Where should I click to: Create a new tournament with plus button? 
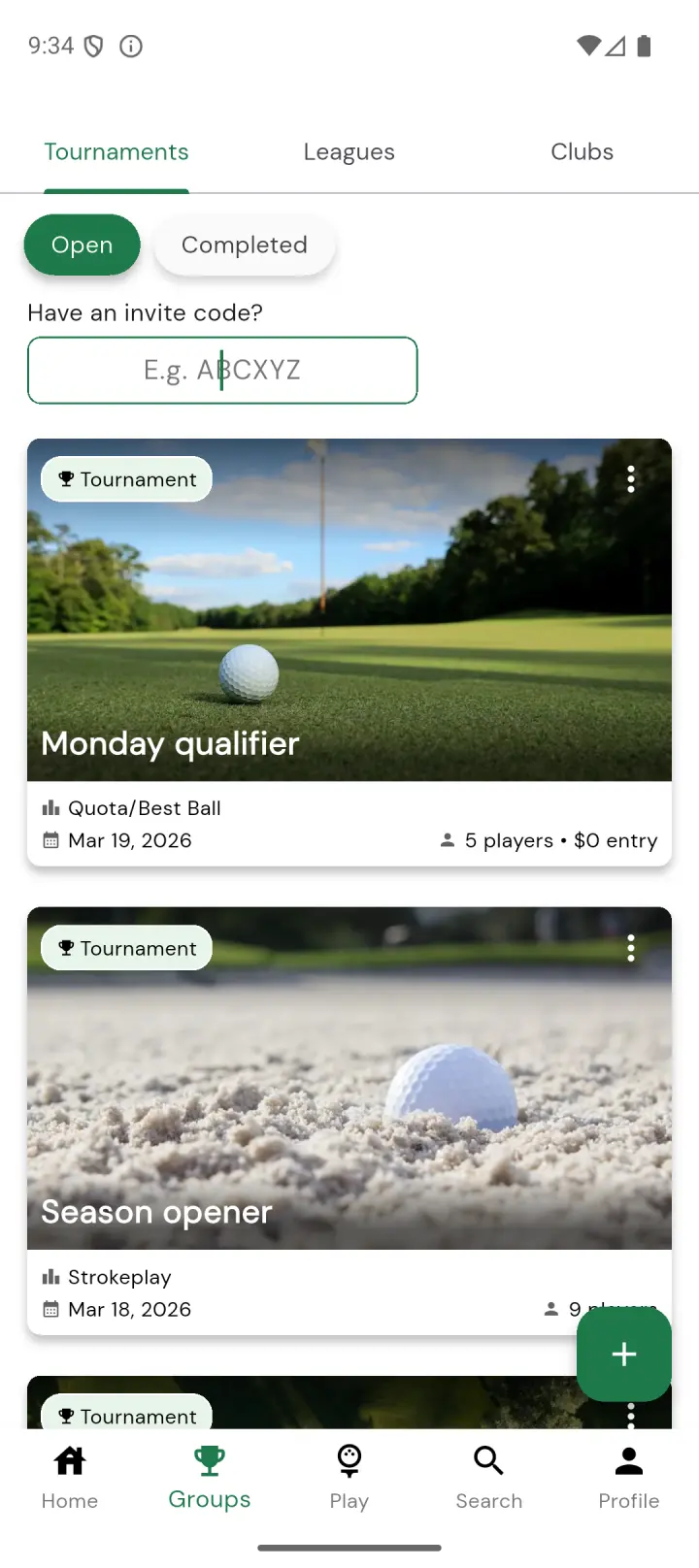[624, 1355]
